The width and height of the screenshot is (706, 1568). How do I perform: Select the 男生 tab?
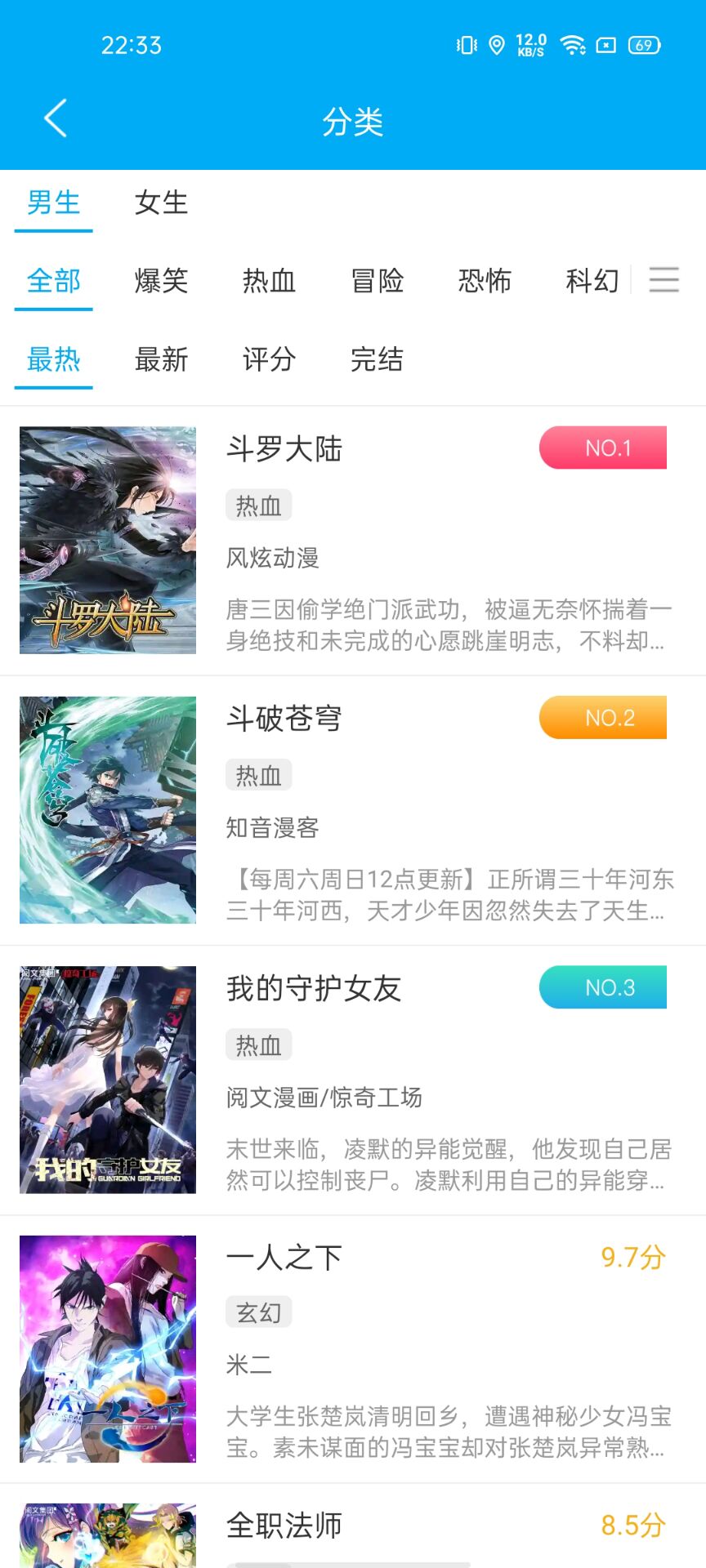coord(53,203)
